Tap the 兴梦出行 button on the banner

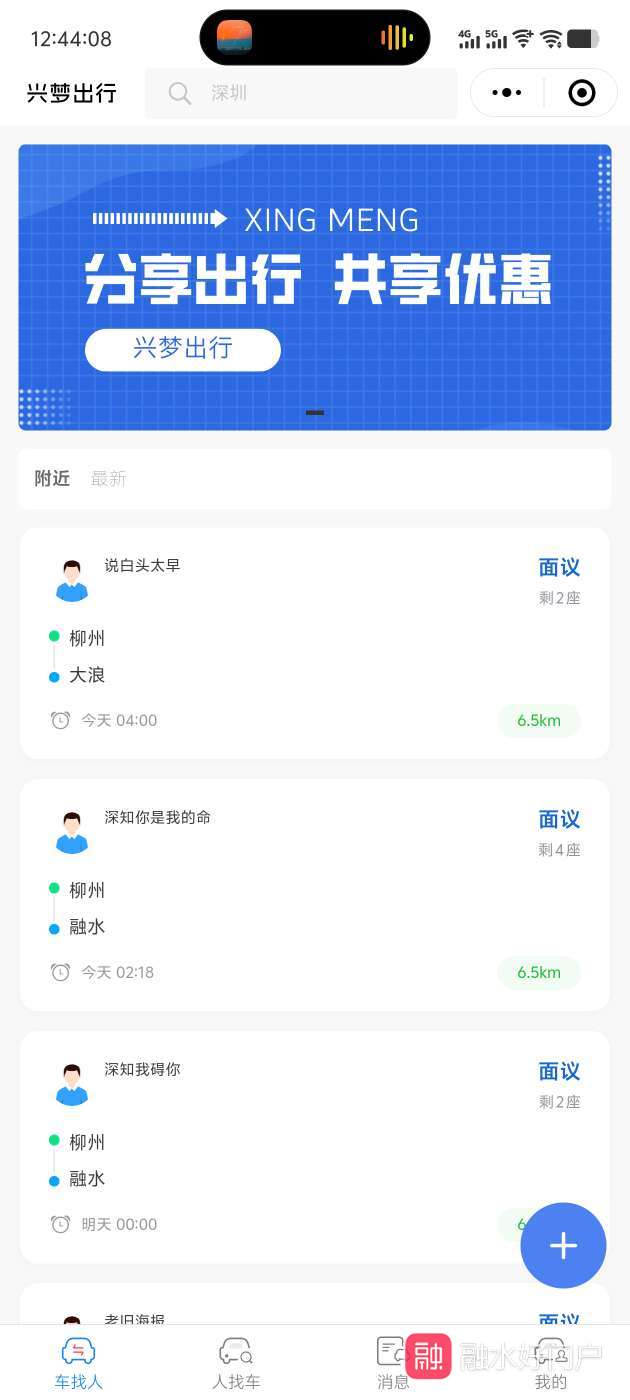pos(183,349)
